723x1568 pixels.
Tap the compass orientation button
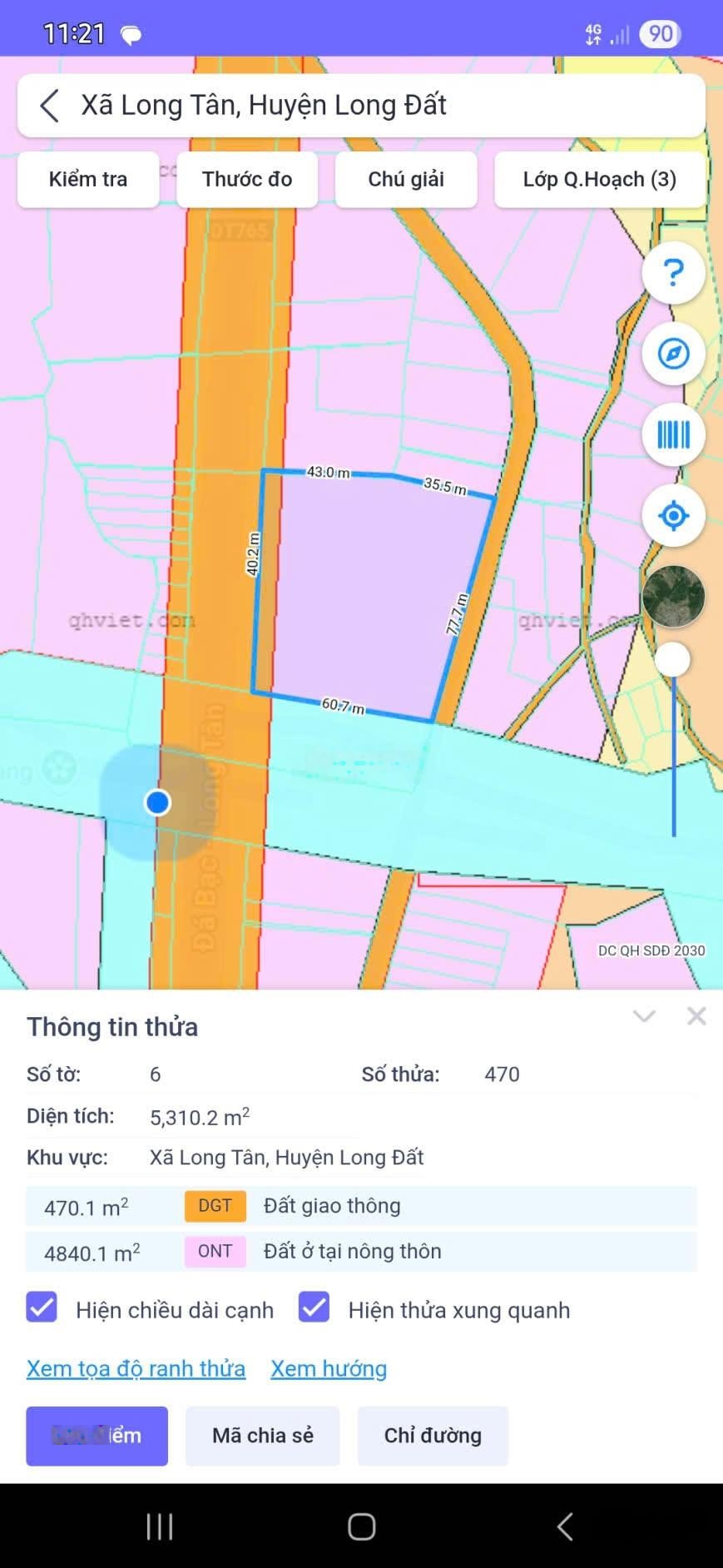[673, 354]
